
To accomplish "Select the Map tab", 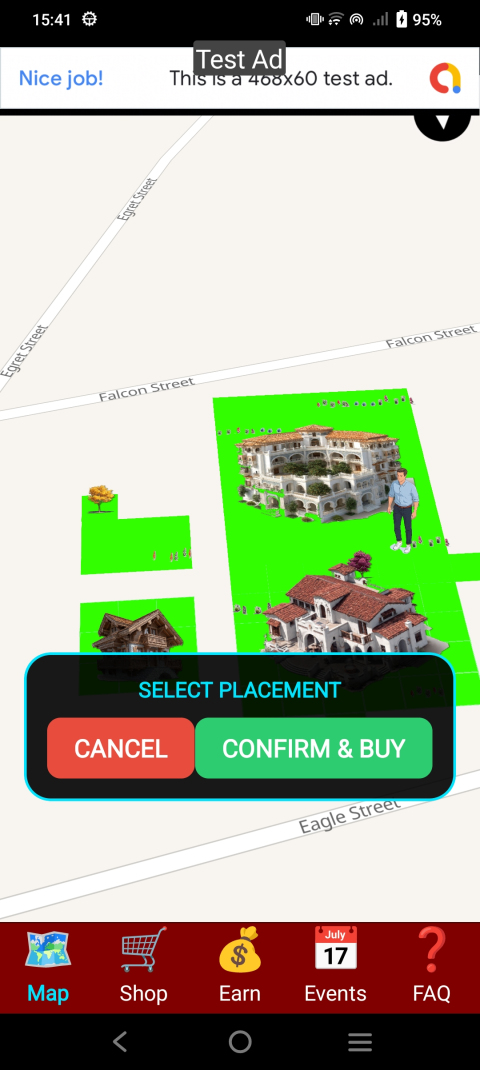I will click(x=48, y=966).
